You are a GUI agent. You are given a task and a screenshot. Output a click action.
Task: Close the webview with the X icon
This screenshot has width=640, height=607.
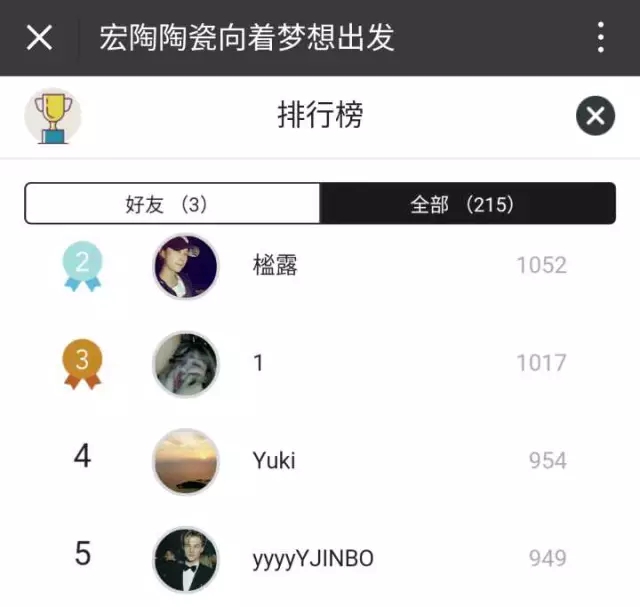click(39, 38)
